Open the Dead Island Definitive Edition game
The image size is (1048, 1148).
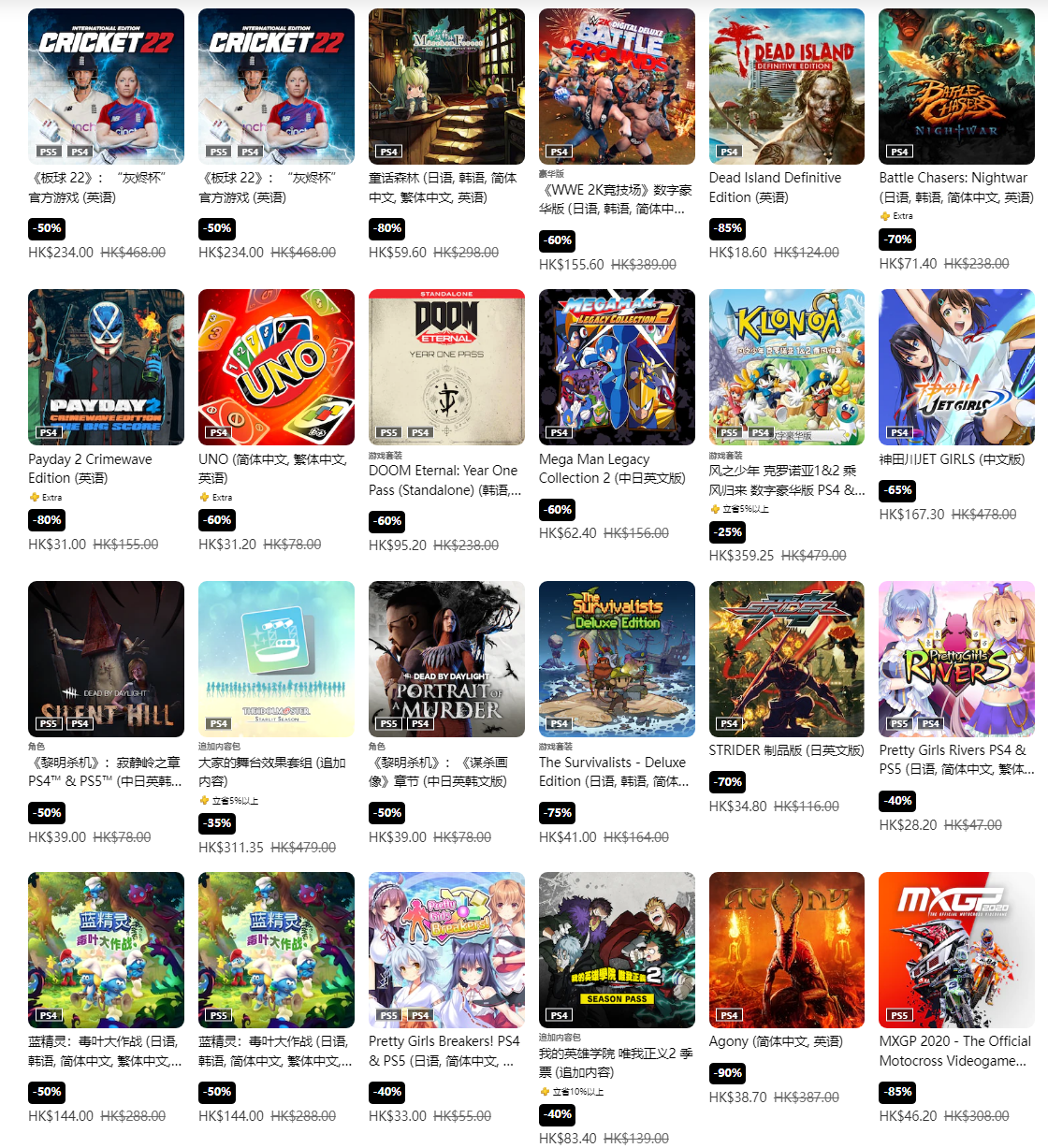787,87
